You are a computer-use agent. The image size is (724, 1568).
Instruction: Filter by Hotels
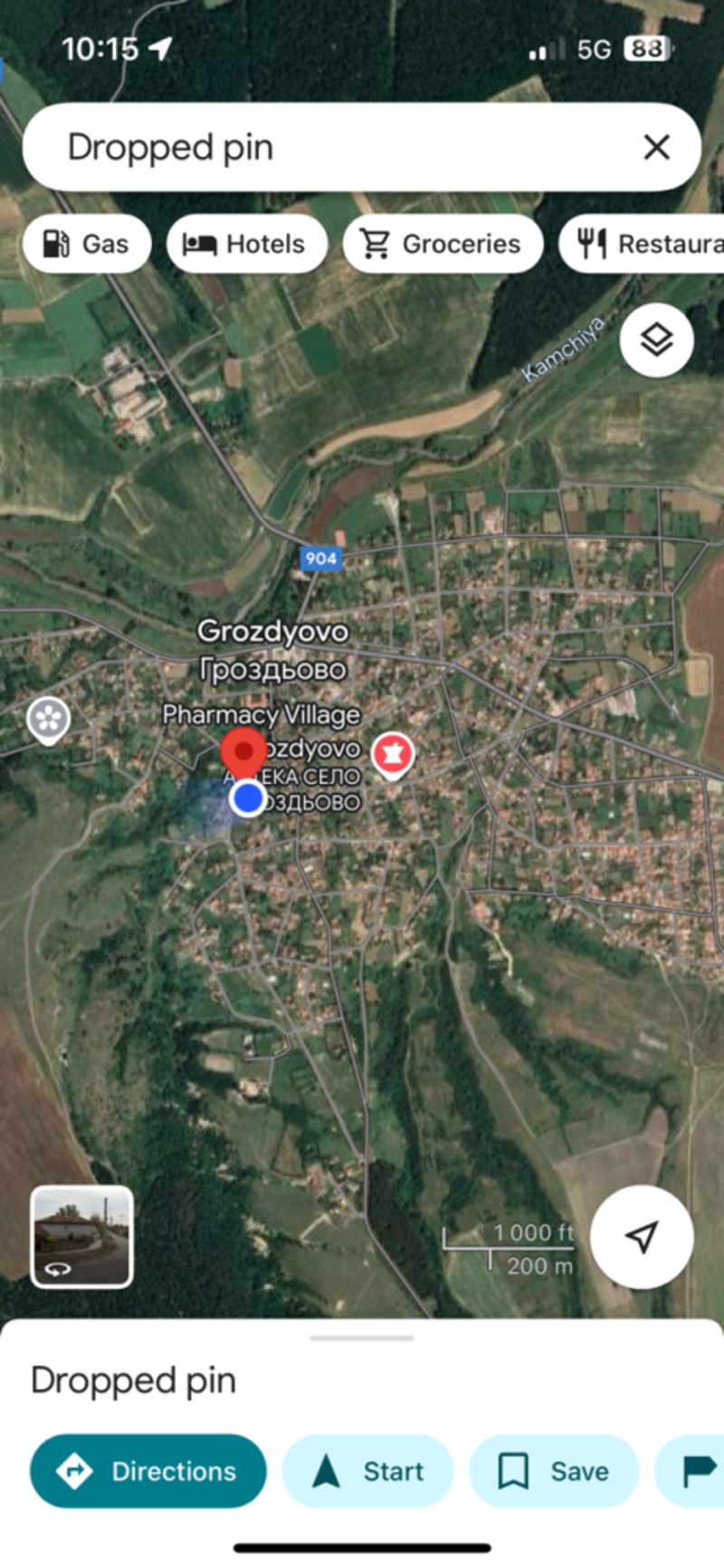coord(246,244)
